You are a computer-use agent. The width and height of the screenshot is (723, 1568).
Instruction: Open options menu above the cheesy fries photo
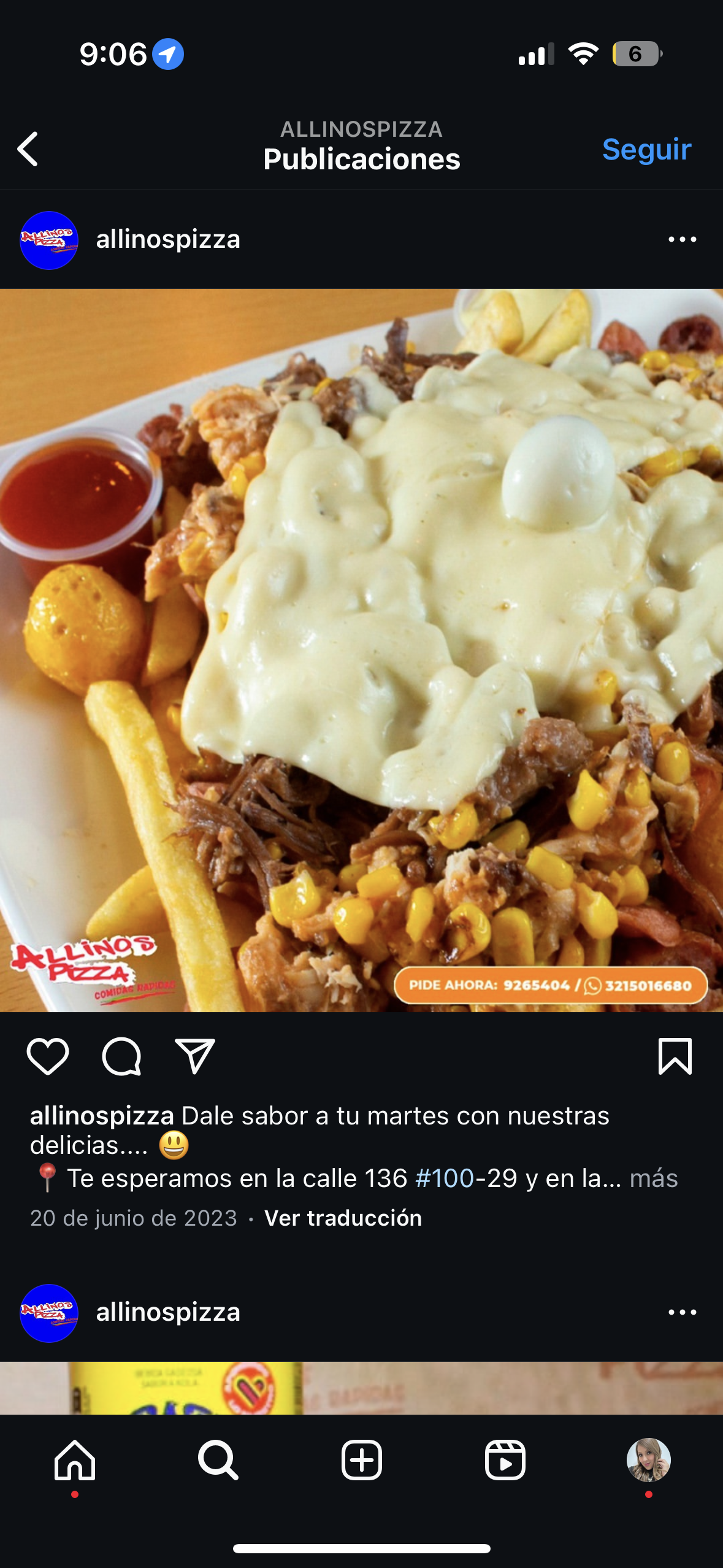point(682,239)
